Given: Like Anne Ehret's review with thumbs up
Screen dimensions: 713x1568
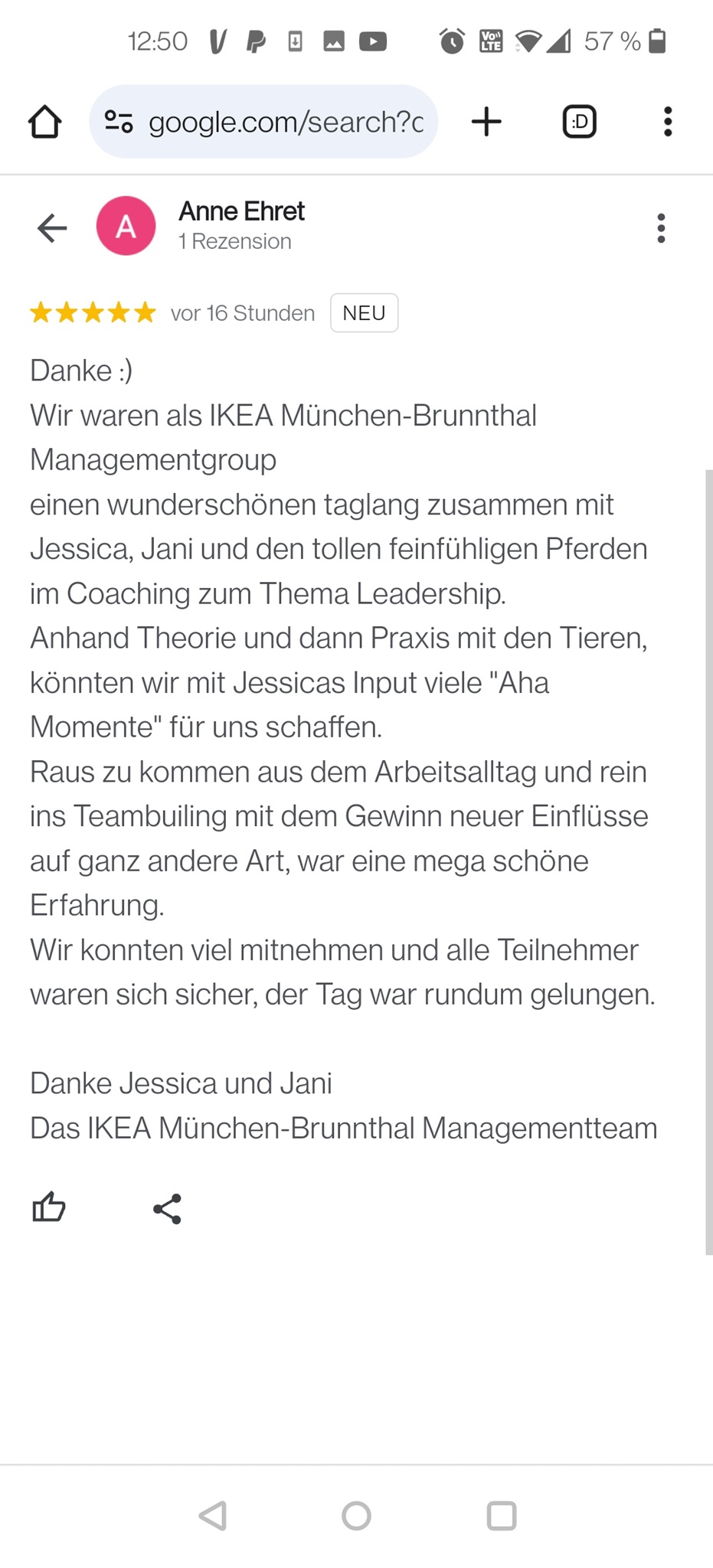Looking at the screenshot, I should pos(49,1207).
